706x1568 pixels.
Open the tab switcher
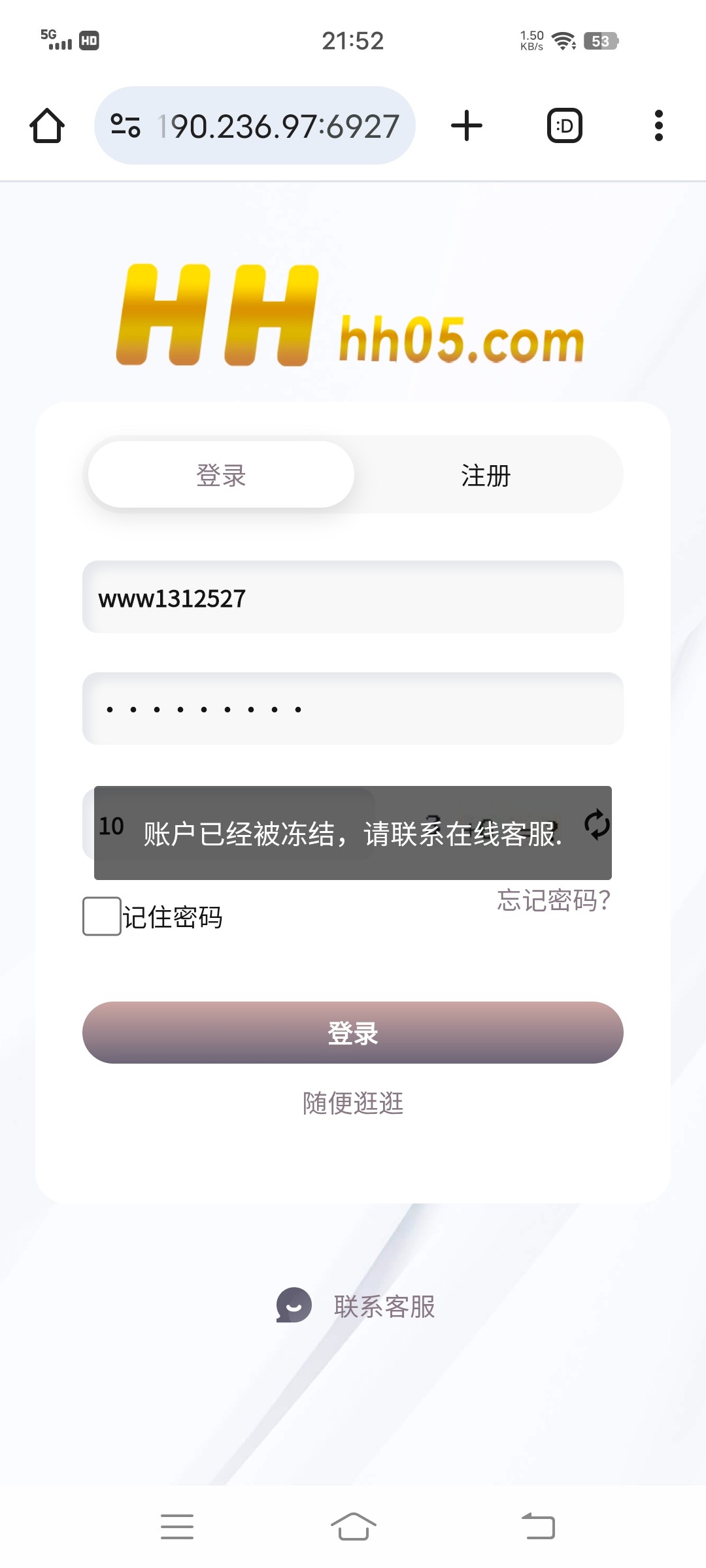(x=565, y=125)
